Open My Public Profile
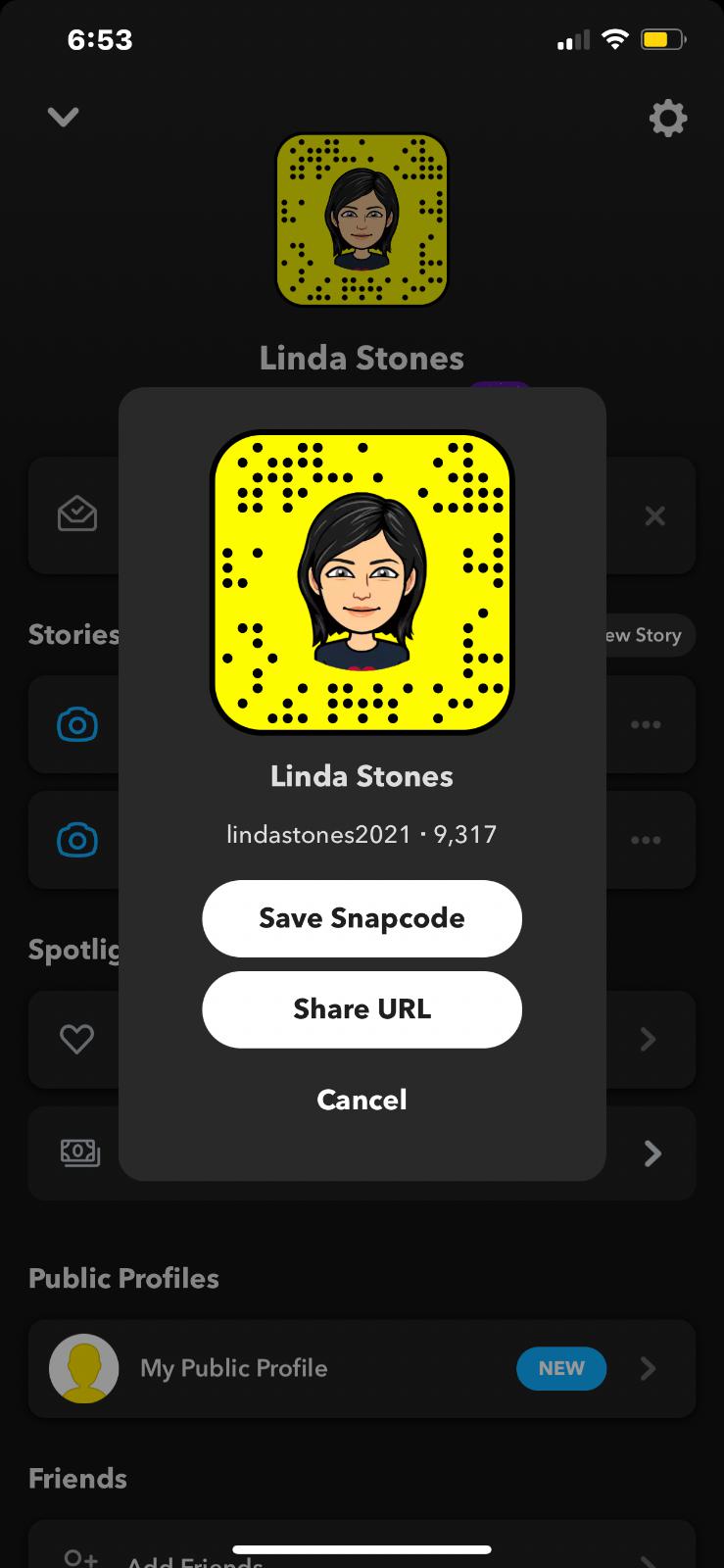The height and width of the screenshot is (1568, 724). (362, 1368)
